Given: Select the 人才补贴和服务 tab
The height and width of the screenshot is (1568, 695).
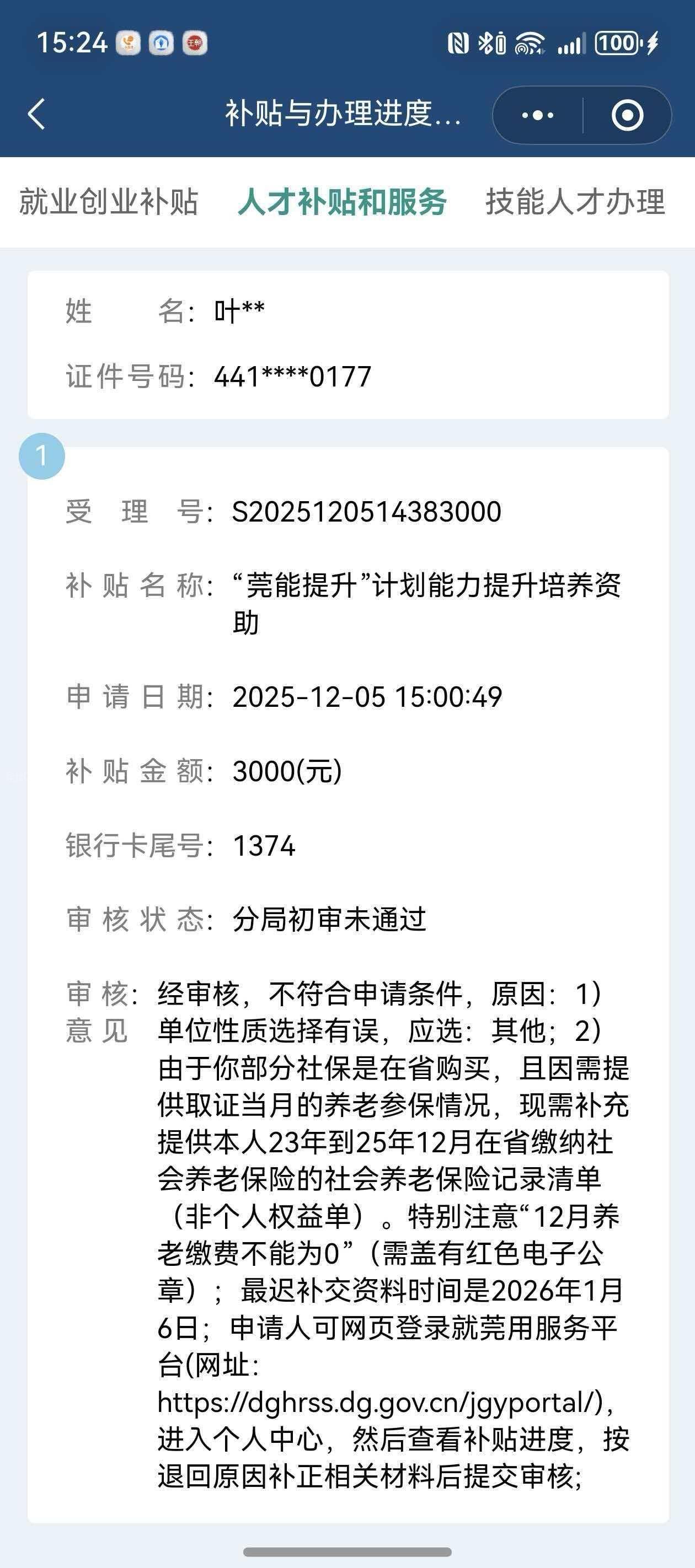Looking at the screenshot, I should 343,202.
